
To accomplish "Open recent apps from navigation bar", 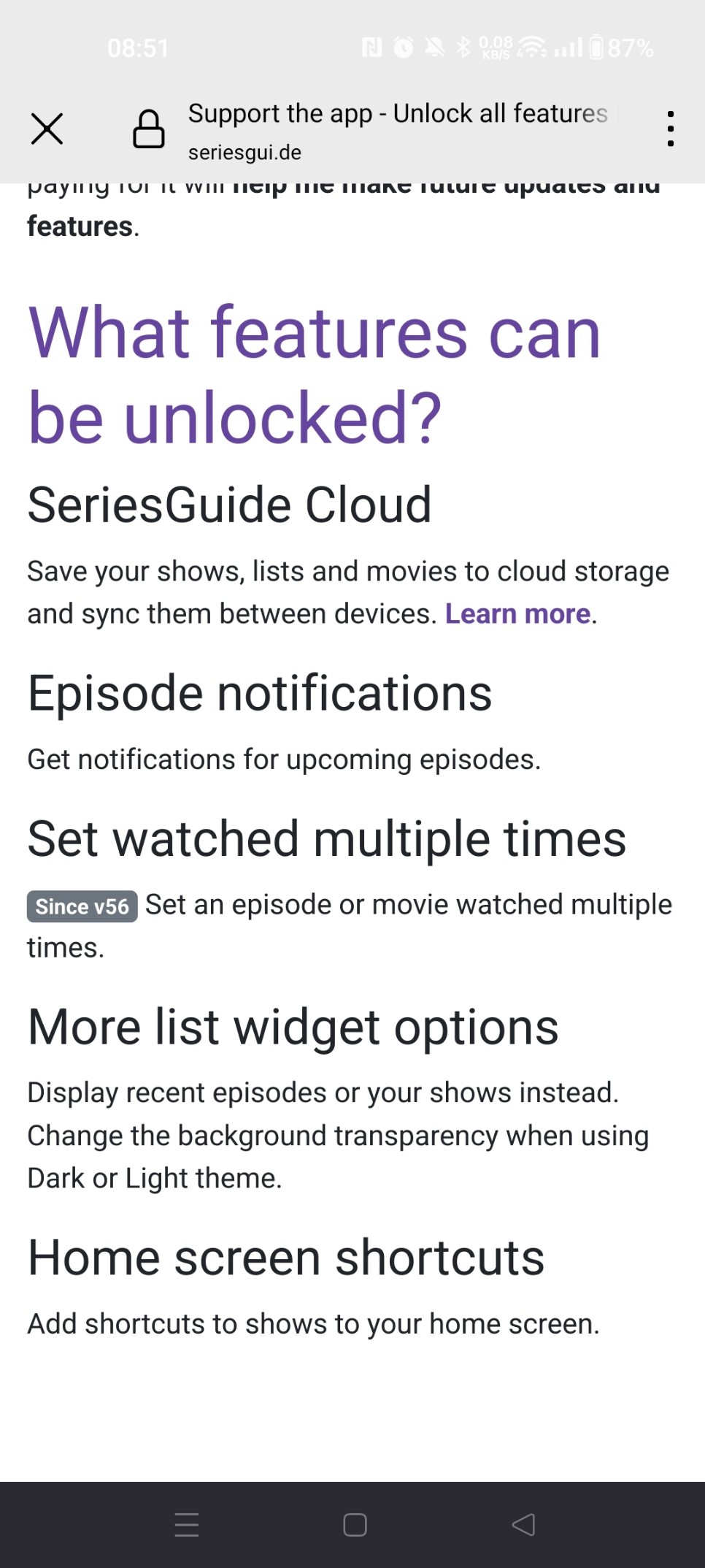I will (187, 1525).
